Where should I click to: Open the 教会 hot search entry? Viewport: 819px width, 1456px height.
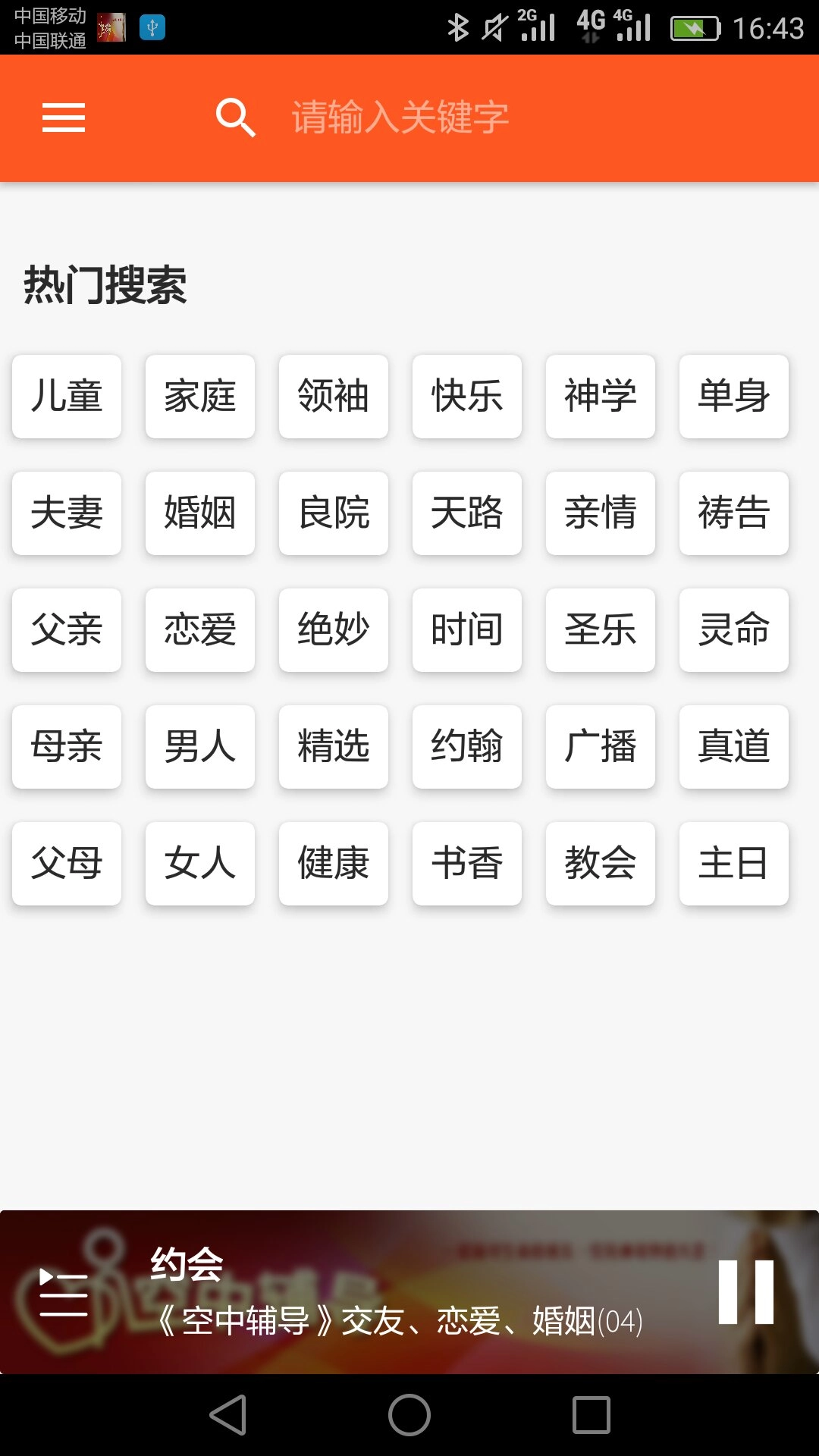tap(600, 864)
